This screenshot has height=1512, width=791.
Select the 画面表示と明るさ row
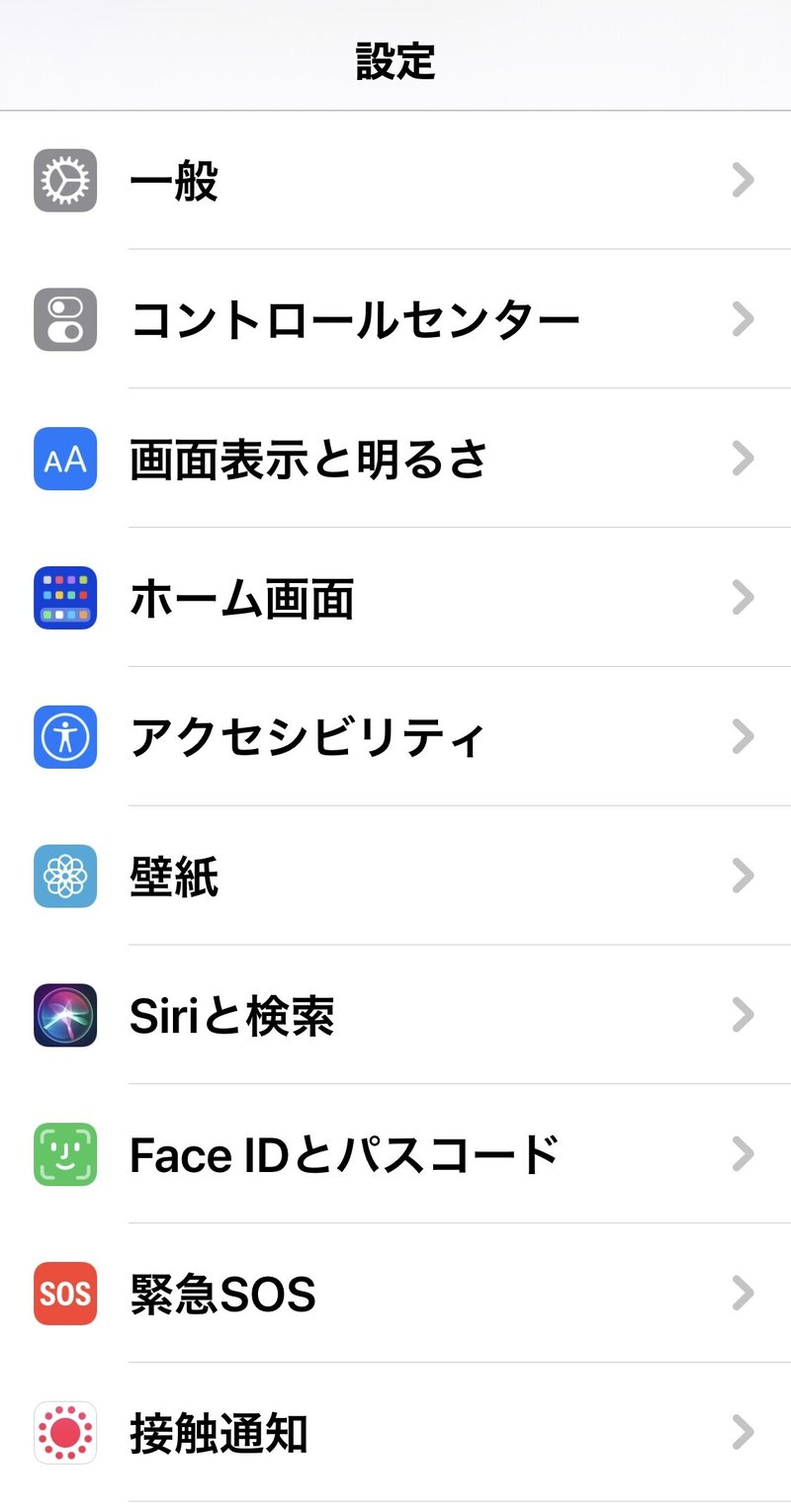395,458
